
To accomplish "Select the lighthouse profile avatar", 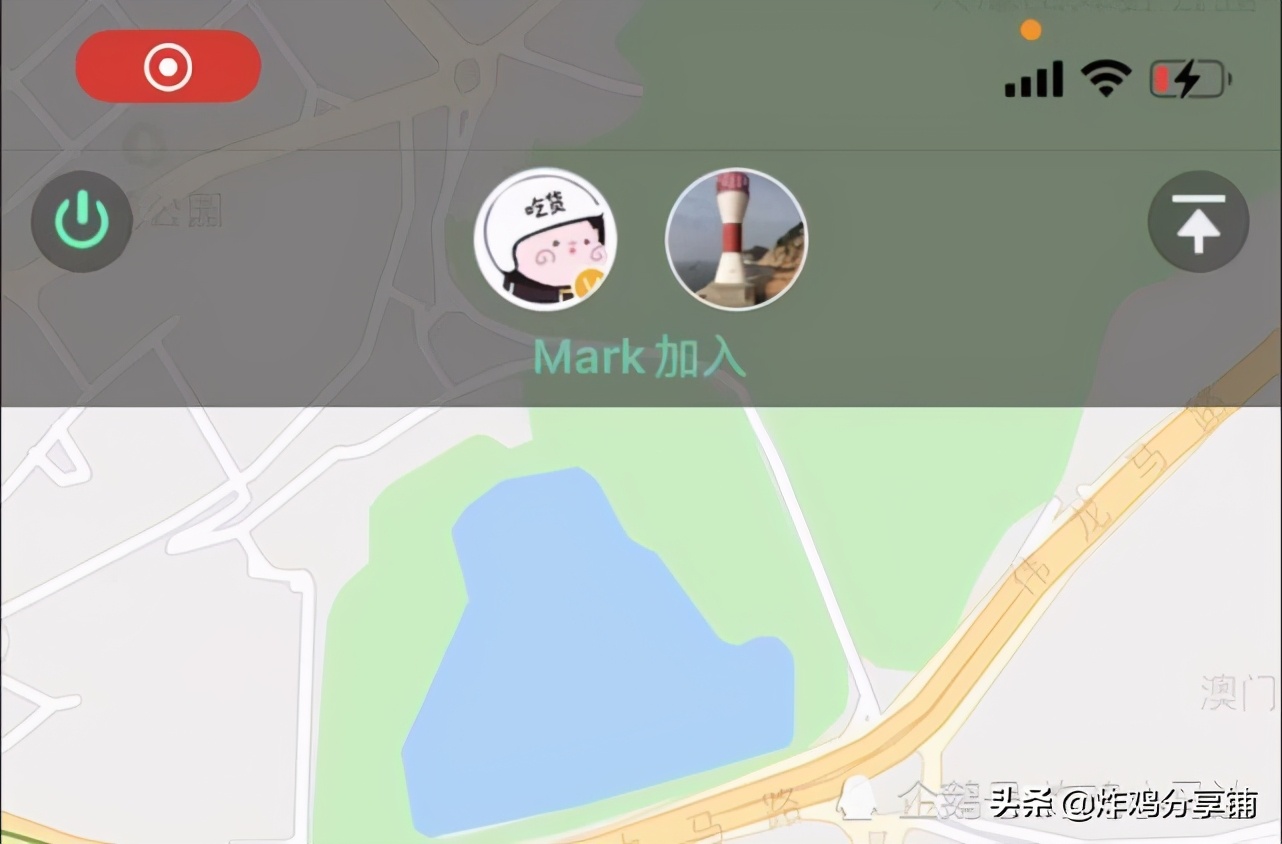I will coord(736,240).
